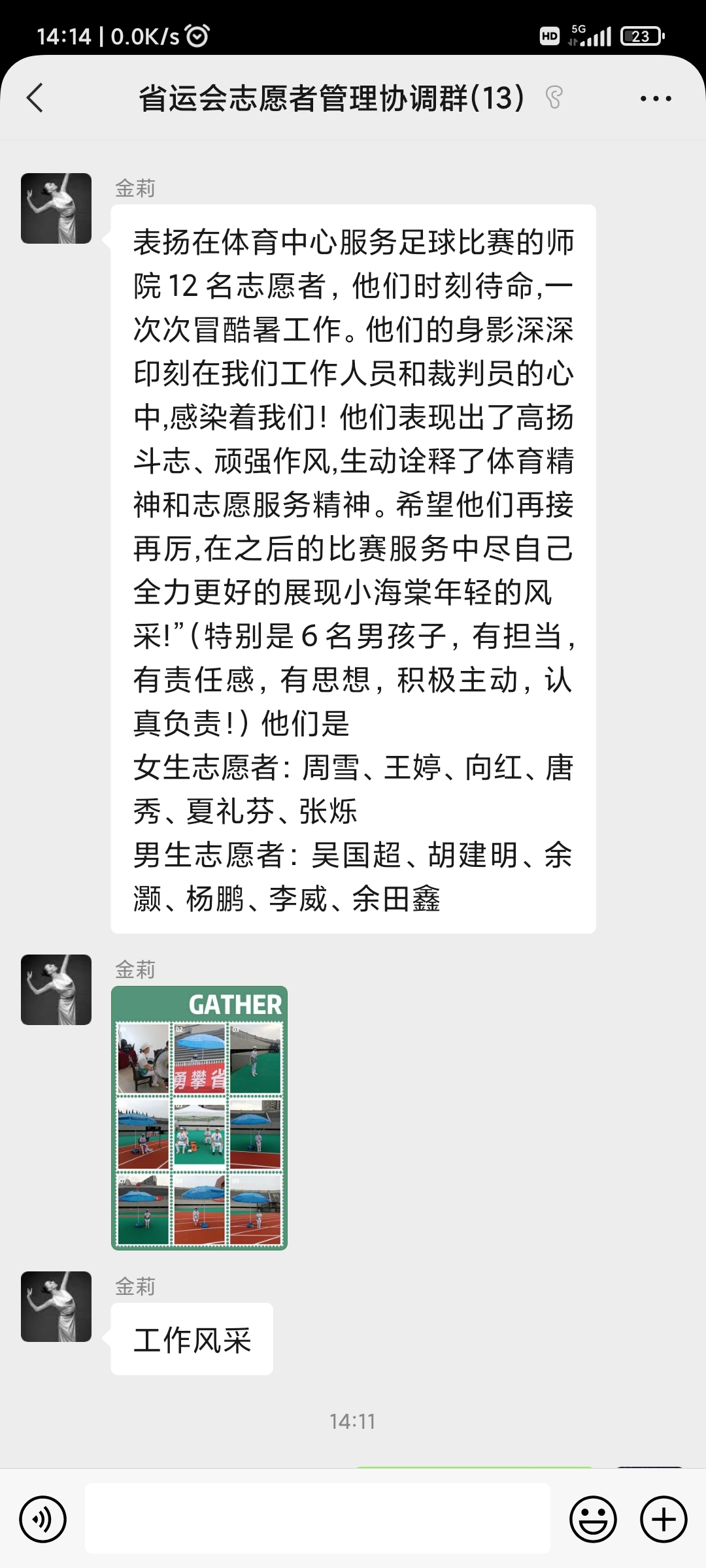Image resolution: width=706 pixels, height=1568 pixels.
Task: Switch to voice message input
Action: [x=43, y=1519]
